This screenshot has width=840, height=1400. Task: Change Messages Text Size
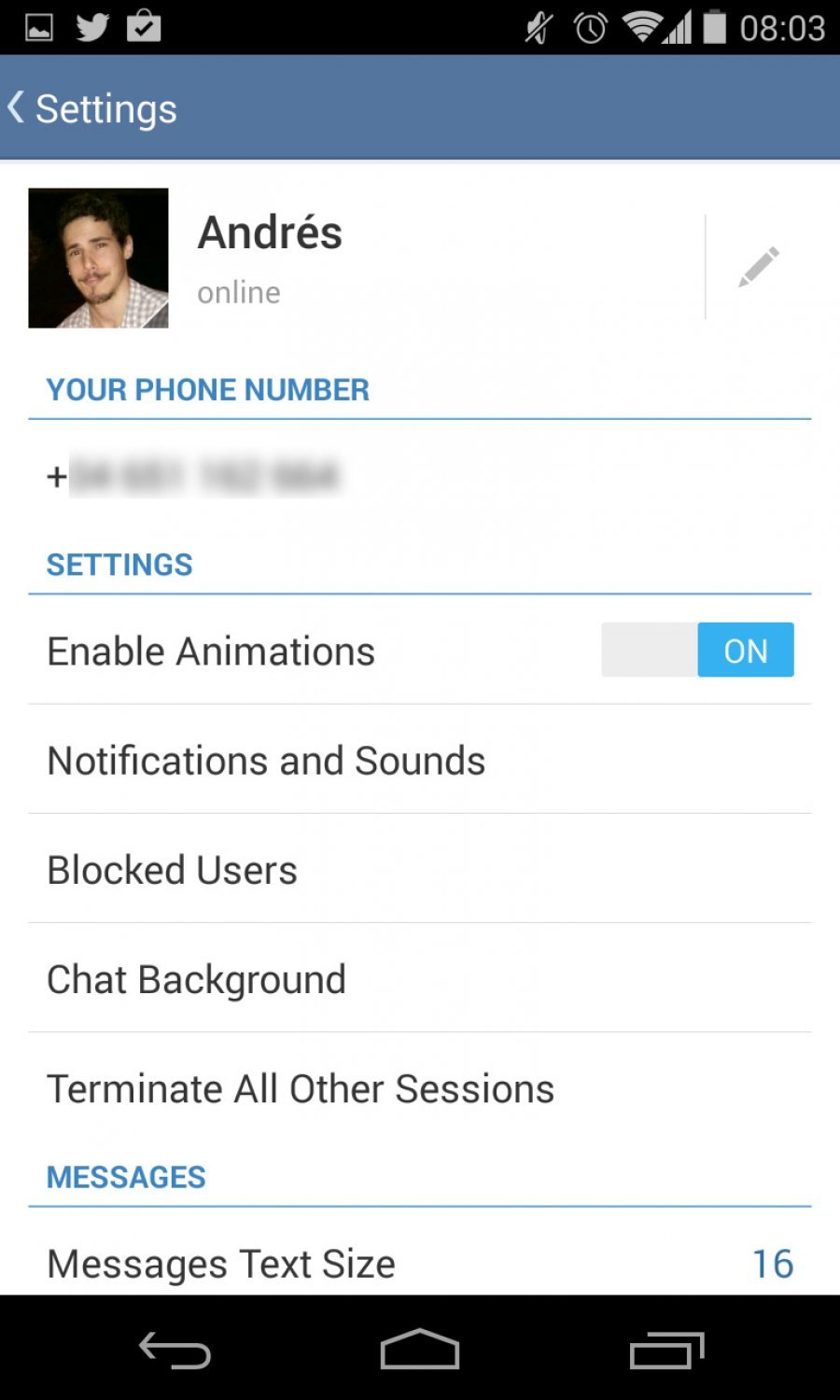click(420, 1263)
